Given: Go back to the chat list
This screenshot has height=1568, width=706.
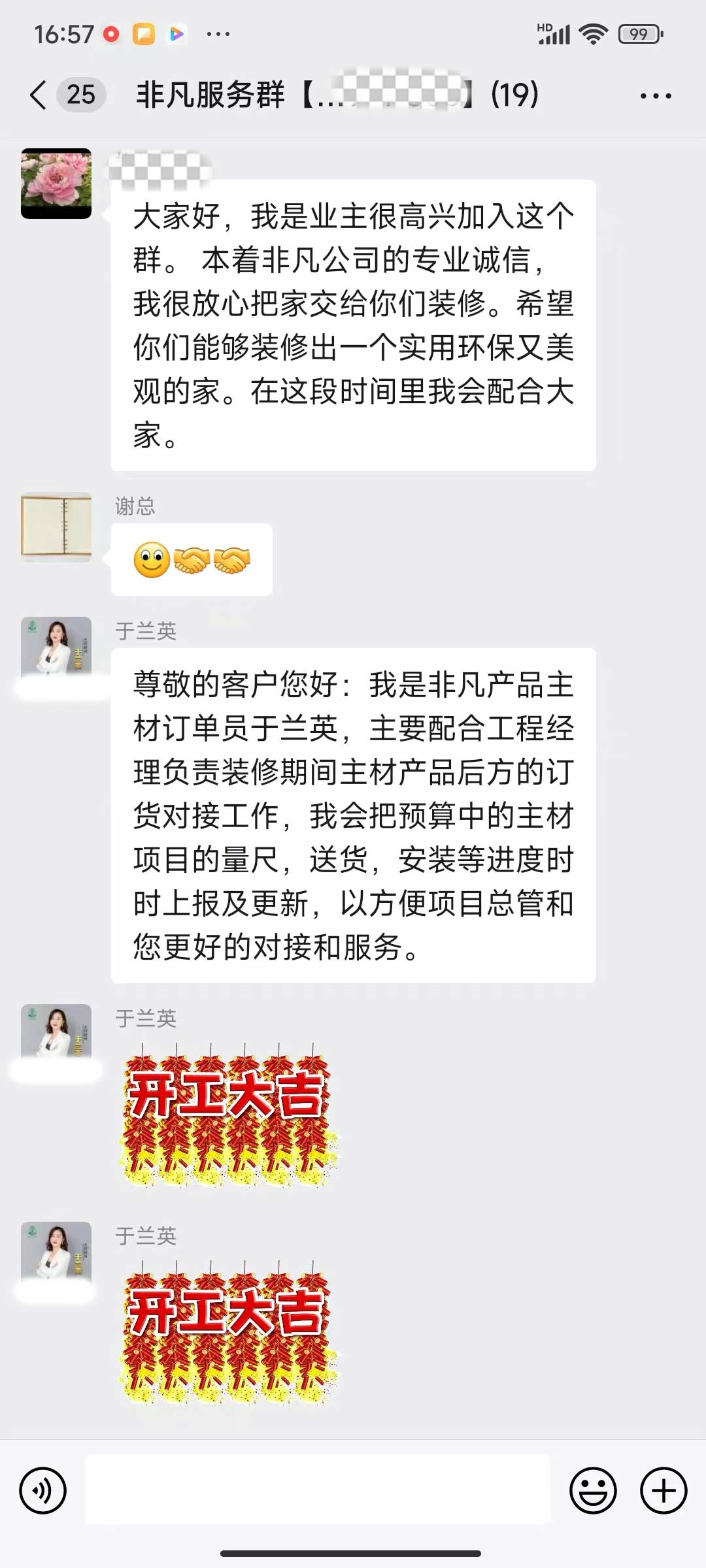Looking at the screenshot, I should point(39,95).
